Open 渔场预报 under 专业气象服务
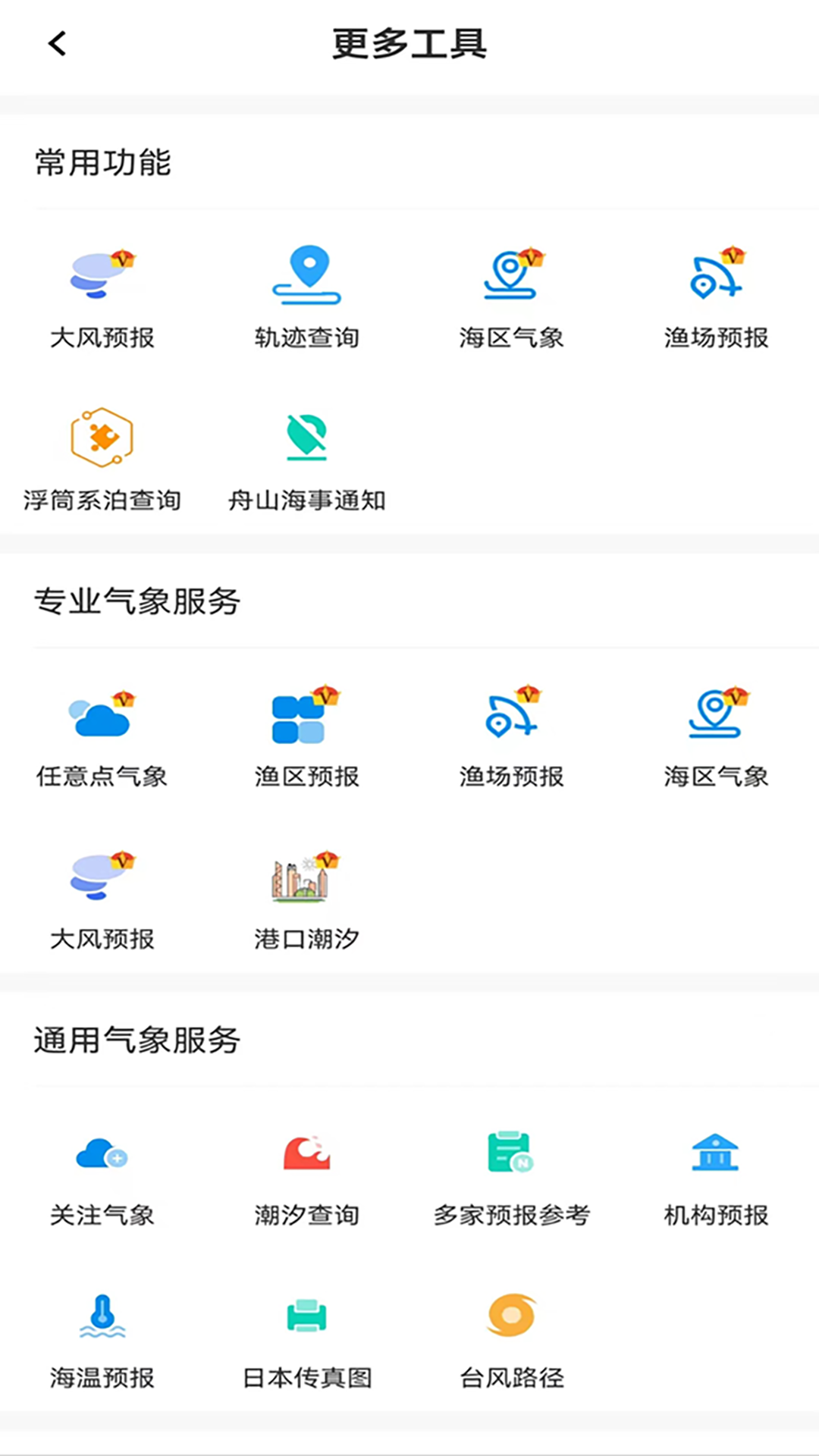This screenshot has height=1456, width=819. [512, 736]
